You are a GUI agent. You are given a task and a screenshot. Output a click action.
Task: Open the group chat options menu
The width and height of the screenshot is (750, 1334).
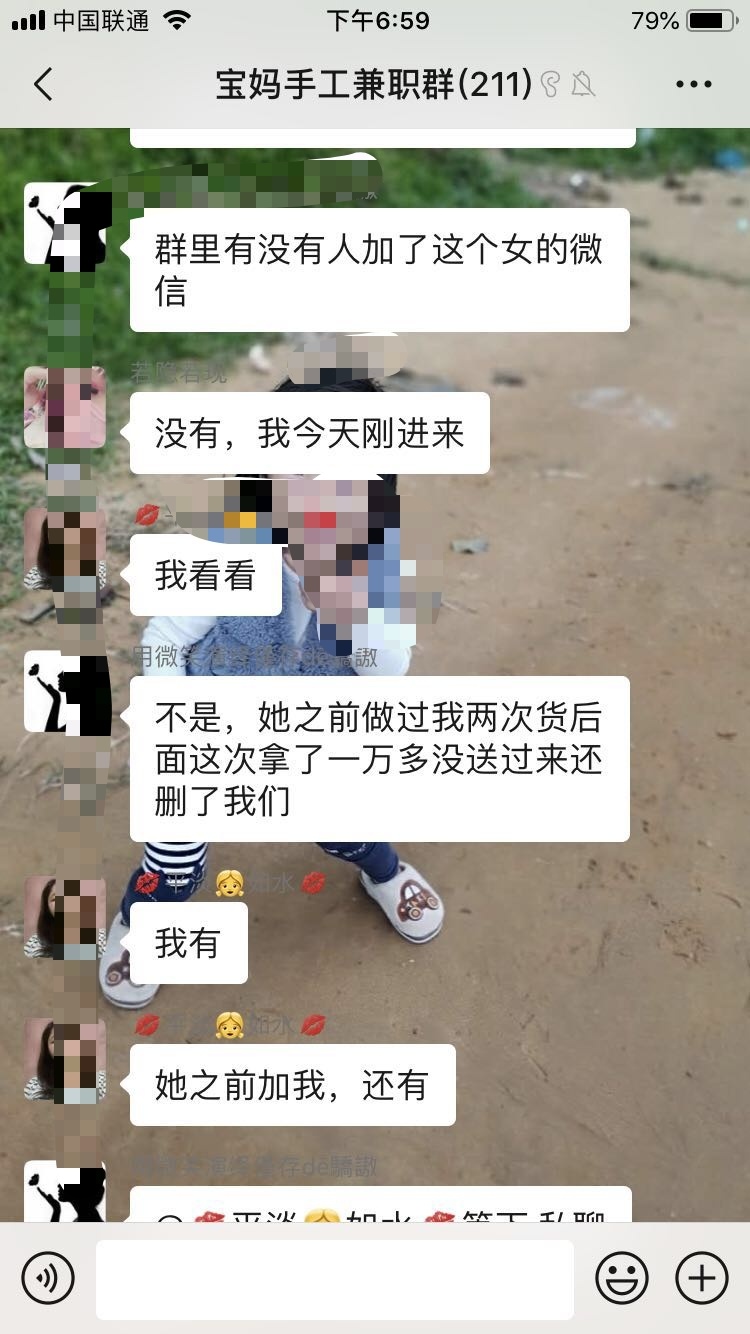coord(693,84)
